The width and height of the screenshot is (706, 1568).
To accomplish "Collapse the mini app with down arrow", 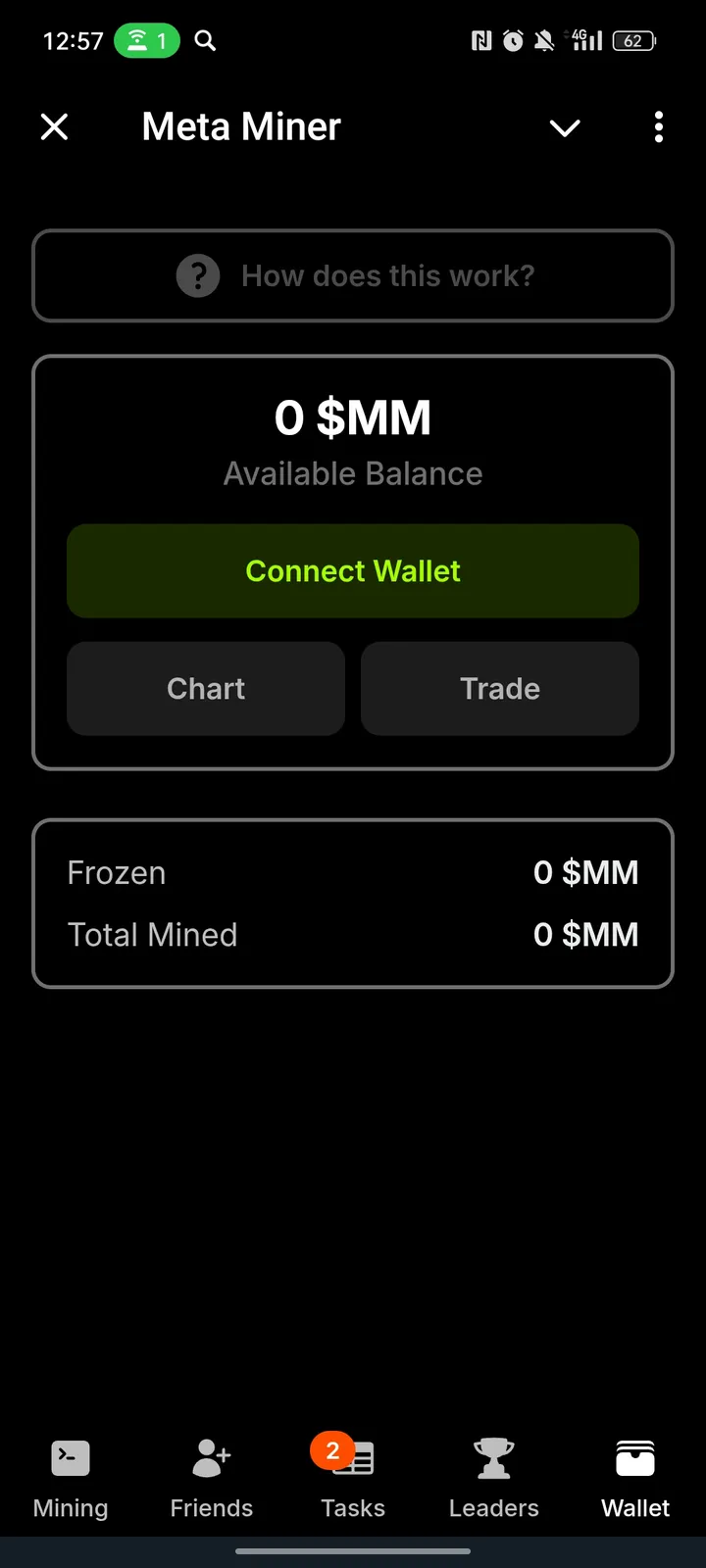I will (565, 127).
